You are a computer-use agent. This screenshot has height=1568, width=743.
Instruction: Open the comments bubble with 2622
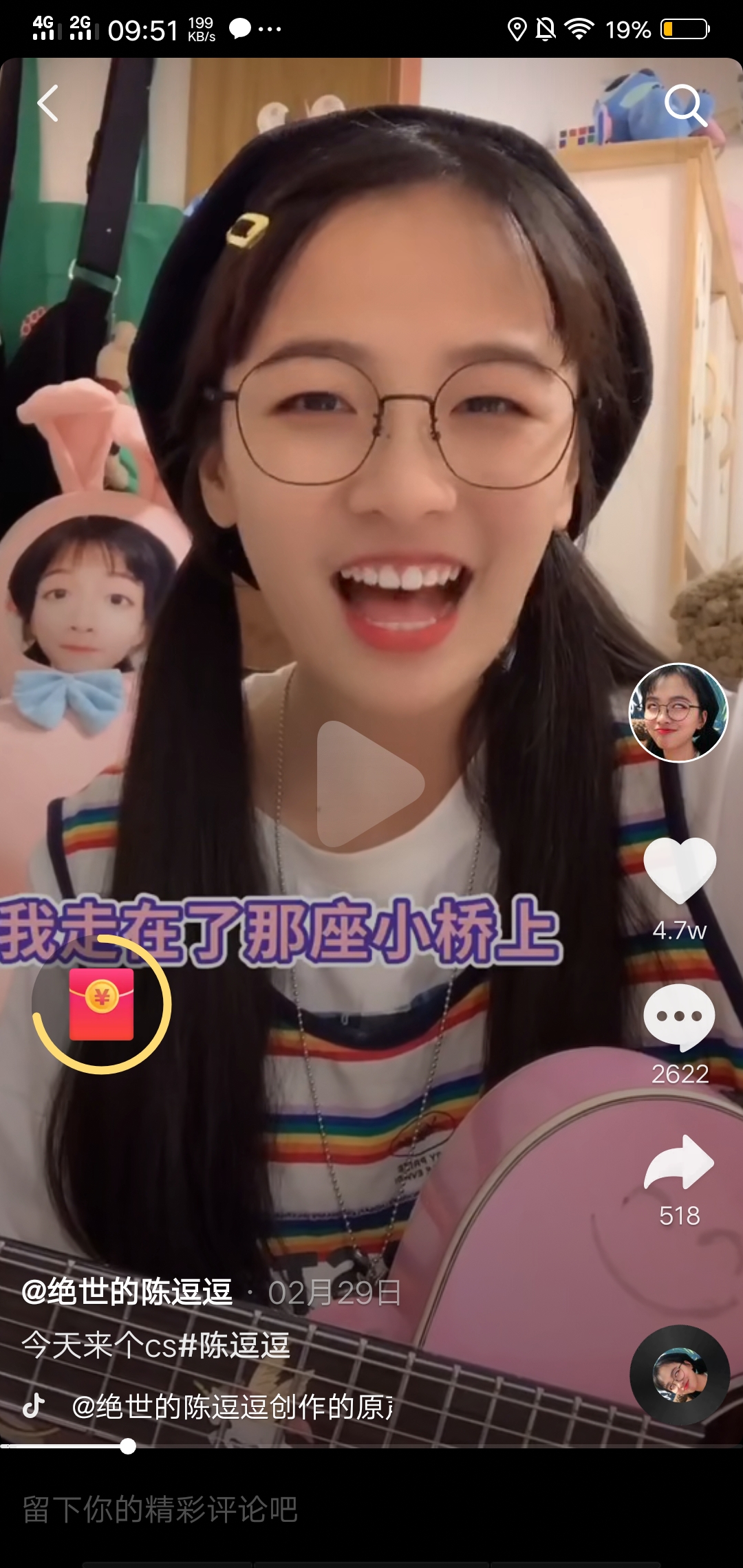click(x=680, y=1017)
